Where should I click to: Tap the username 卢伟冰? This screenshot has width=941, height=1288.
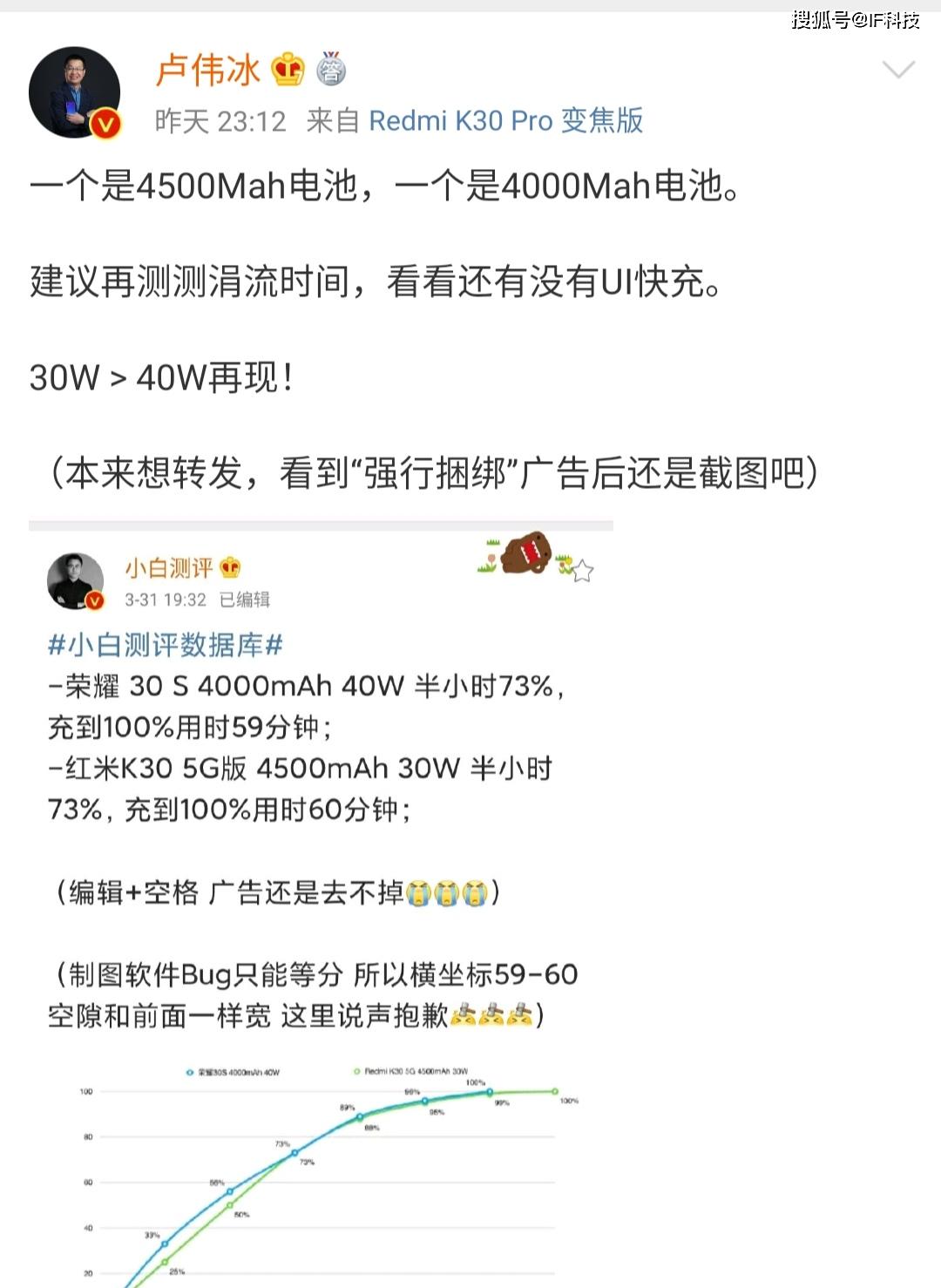pos(208,70)
